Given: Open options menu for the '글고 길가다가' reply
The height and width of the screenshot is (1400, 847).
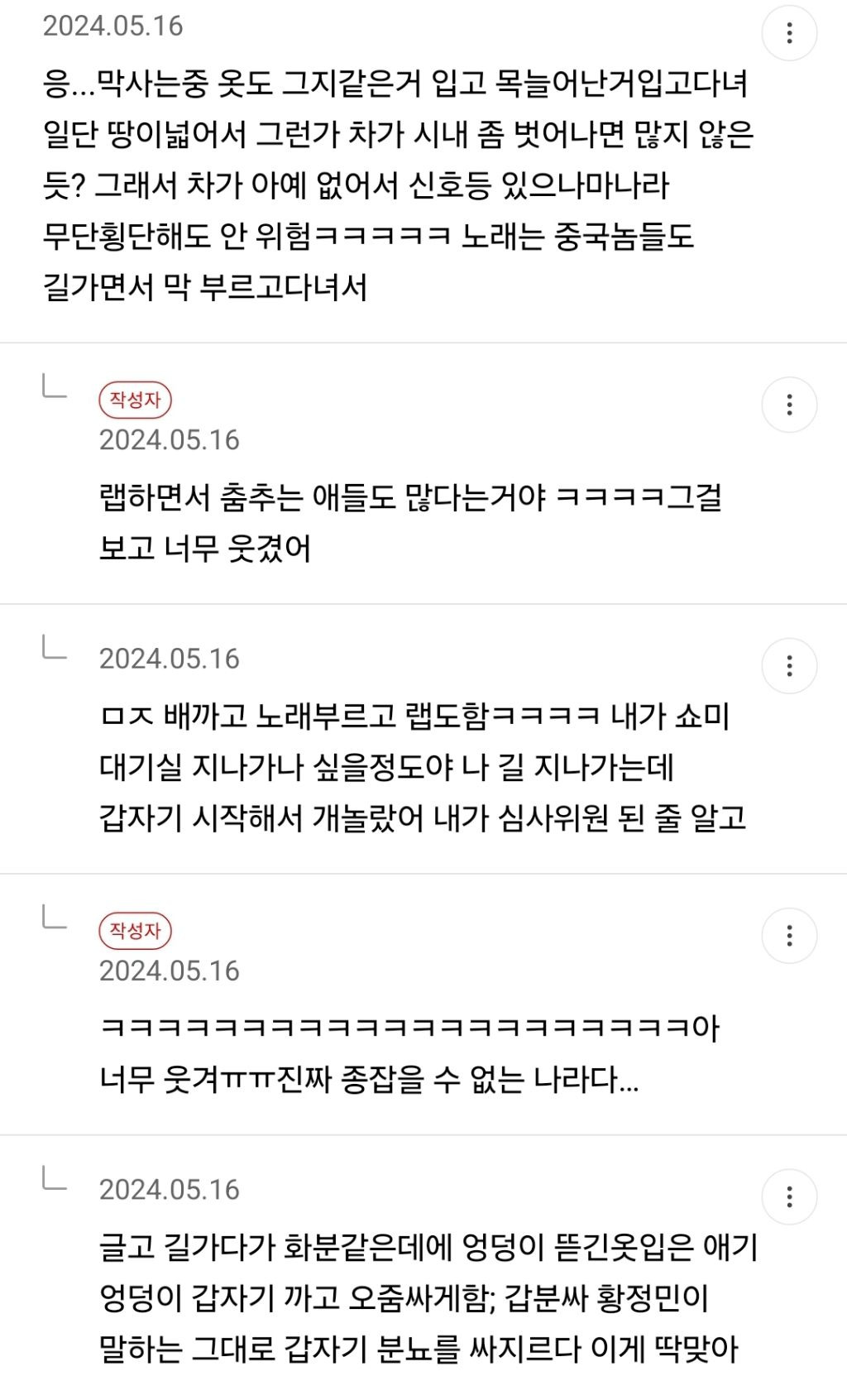Looking at the screenshot, I should [789, 1196].
